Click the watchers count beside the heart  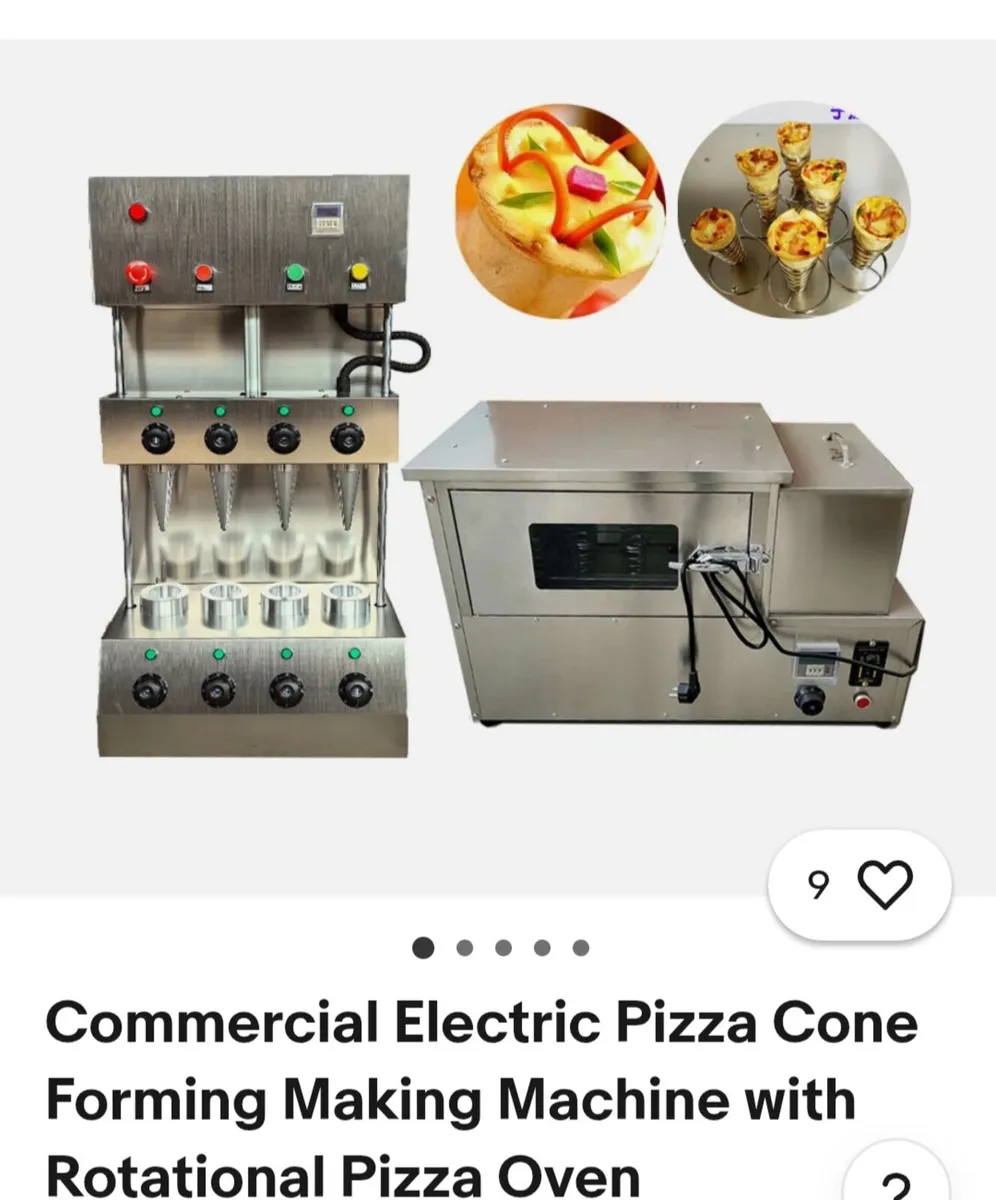click(817, 884)
